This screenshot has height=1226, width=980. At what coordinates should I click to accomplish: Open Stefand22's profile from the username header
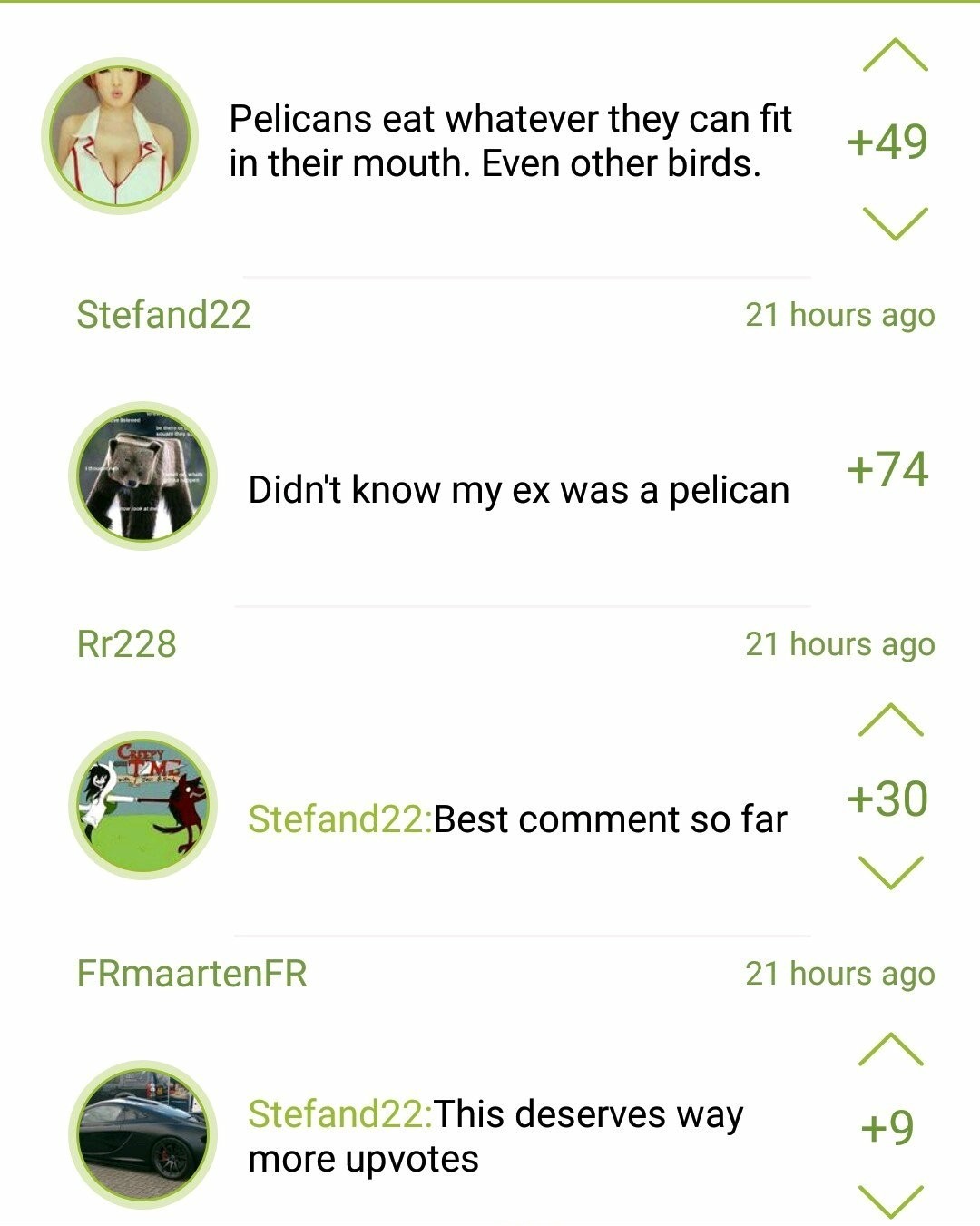tap(163, 315)
